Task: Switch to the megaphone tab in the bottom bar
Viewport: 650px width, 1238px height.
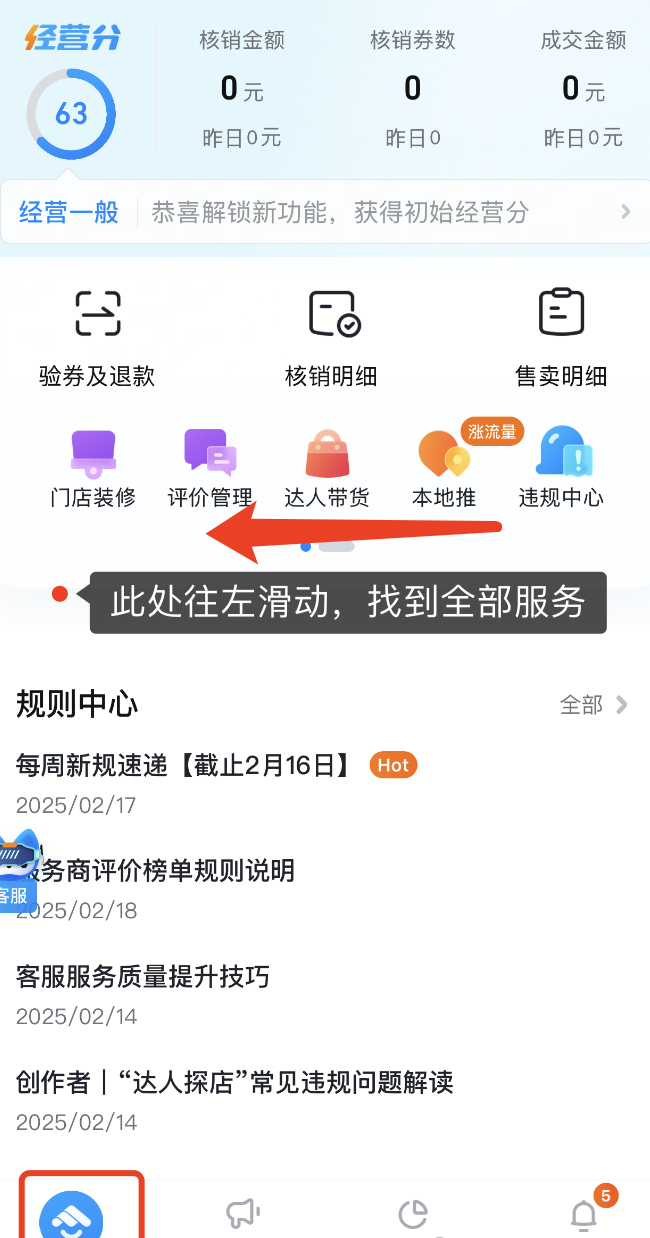Action: (243, 1215)
